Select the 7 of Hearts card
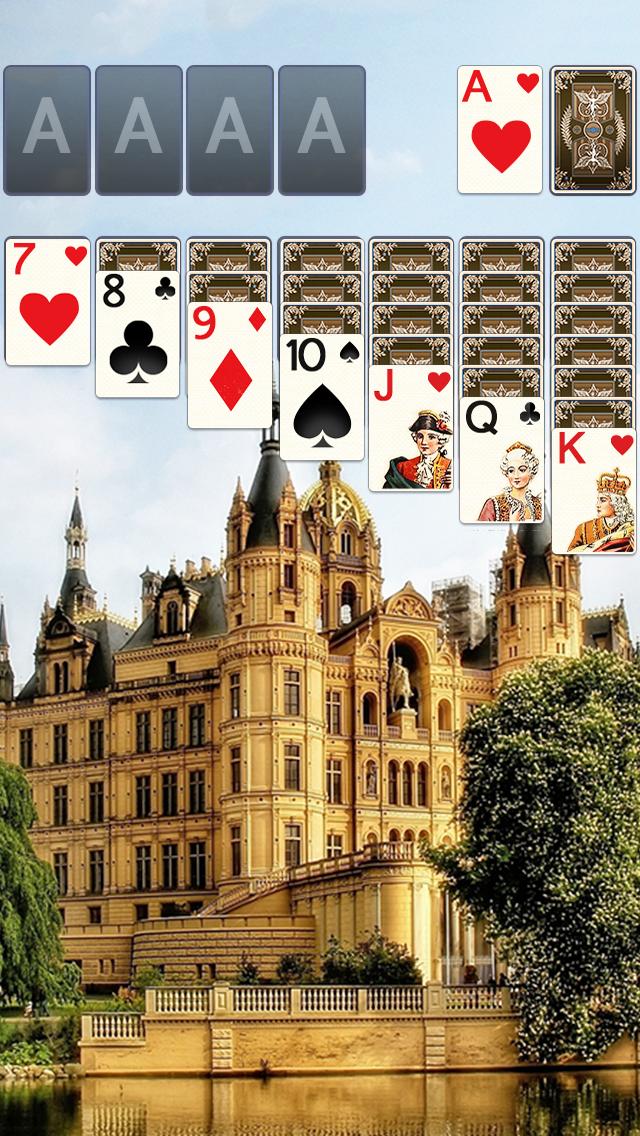 [47, 301]
